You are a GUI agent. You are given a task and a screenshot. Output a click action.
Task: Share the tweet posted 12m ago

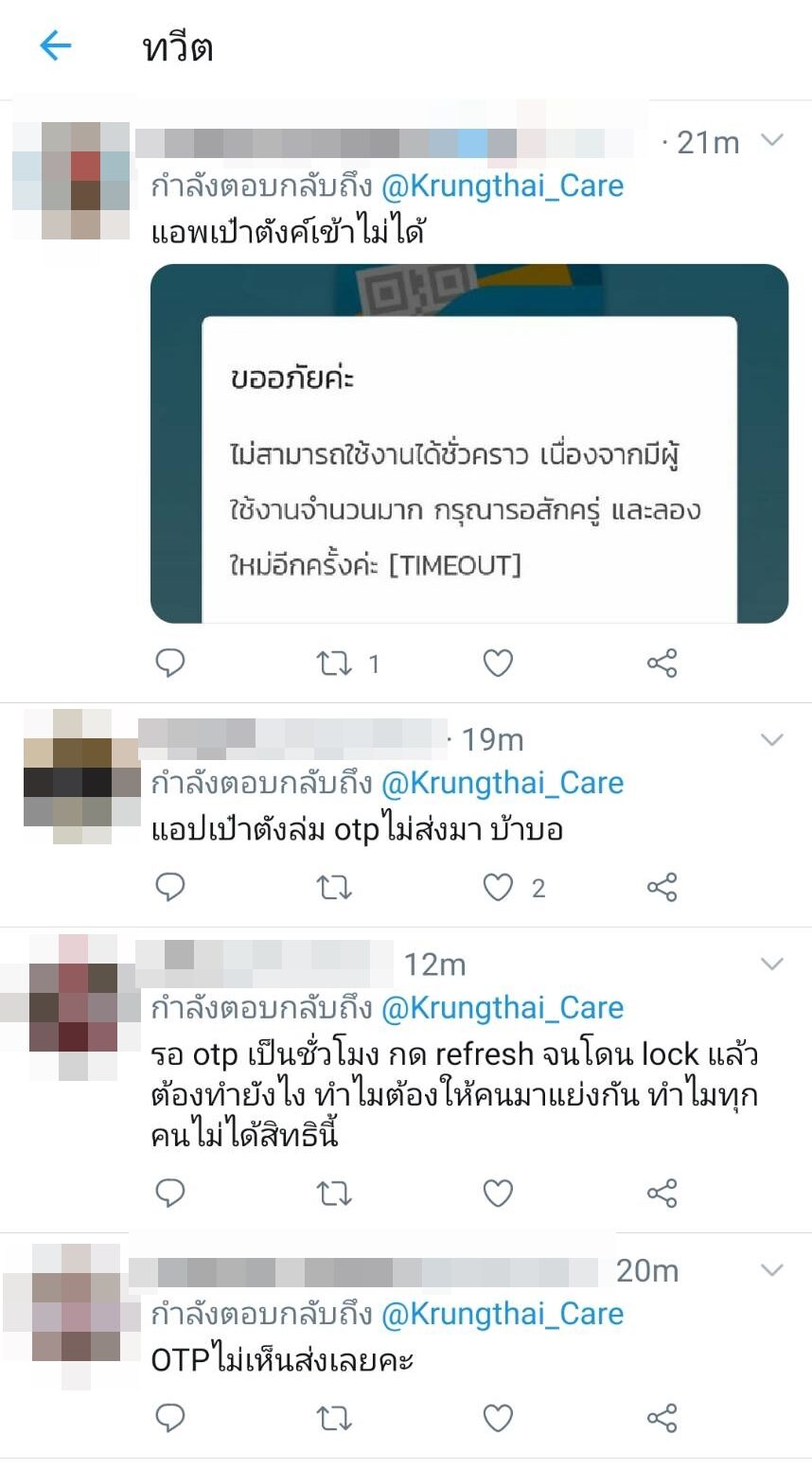[662, 1194]
